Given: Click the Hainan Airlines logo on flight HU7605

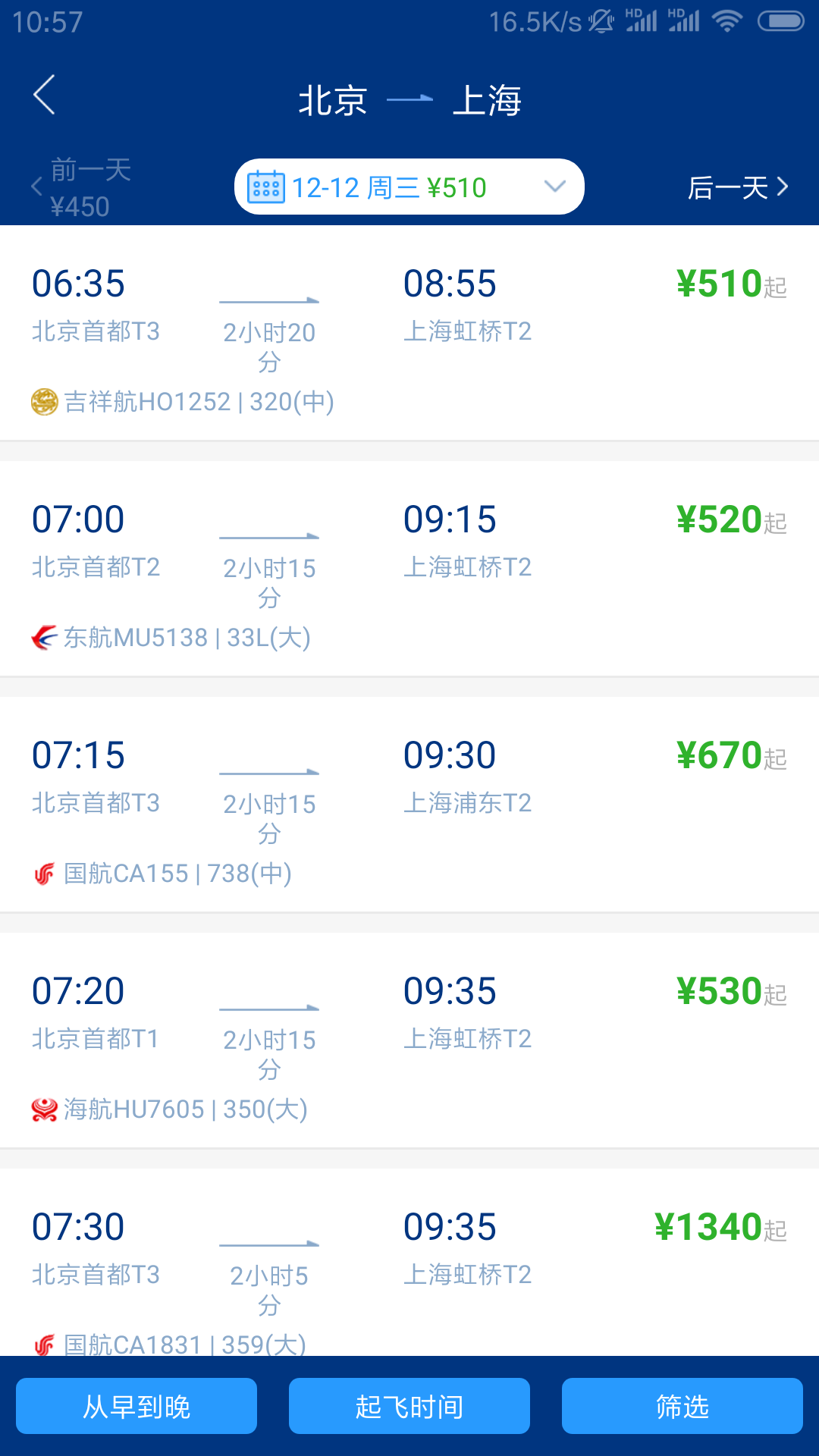Looking at the screenshot, I should [43, 1109].
